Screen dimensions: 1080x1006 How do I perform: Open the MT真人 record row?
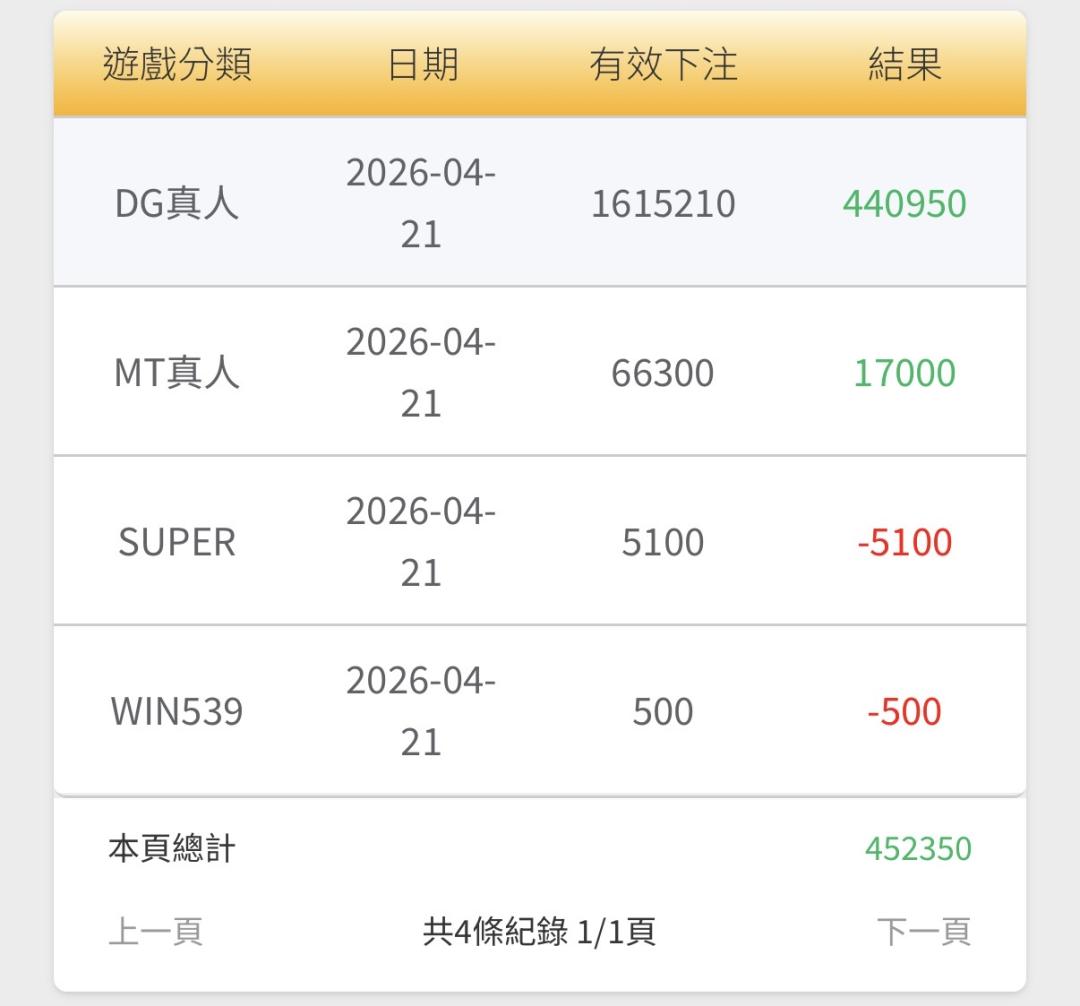point(540,372)
